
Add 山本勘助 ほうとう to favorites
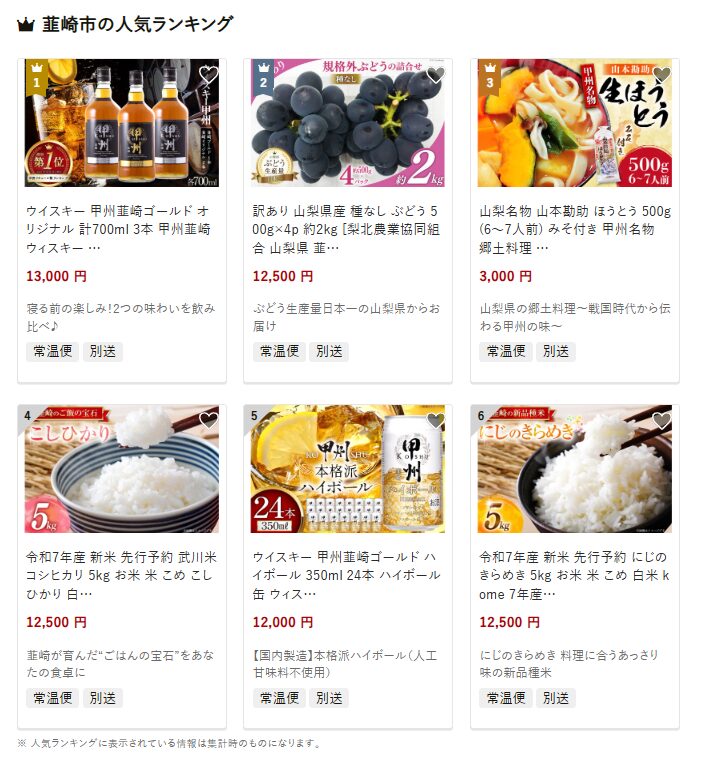662,75
